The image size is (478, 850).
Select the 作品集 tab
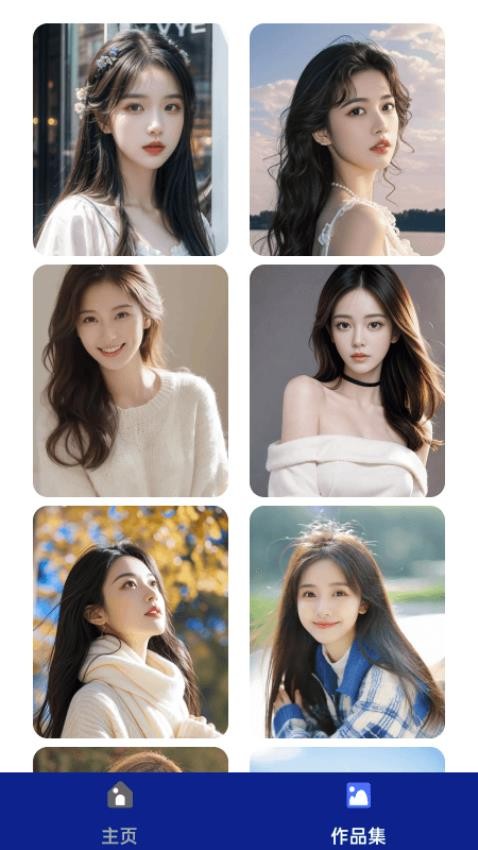358,812
